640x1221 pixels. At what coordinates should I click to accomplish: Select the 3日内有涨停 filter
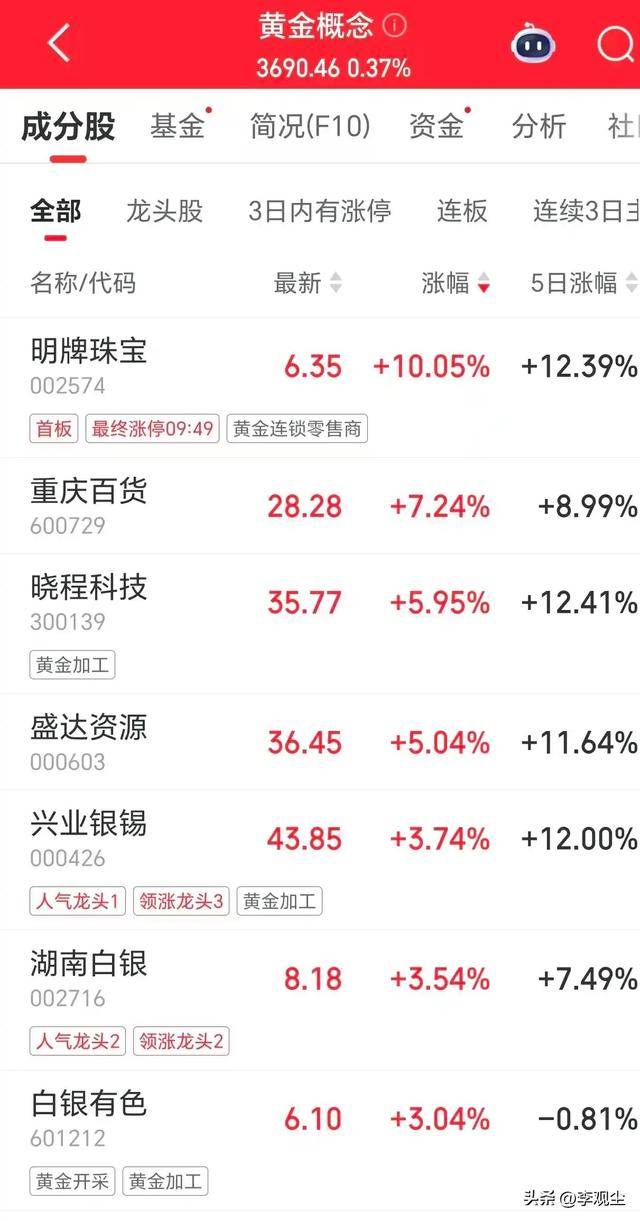[320, 211]
